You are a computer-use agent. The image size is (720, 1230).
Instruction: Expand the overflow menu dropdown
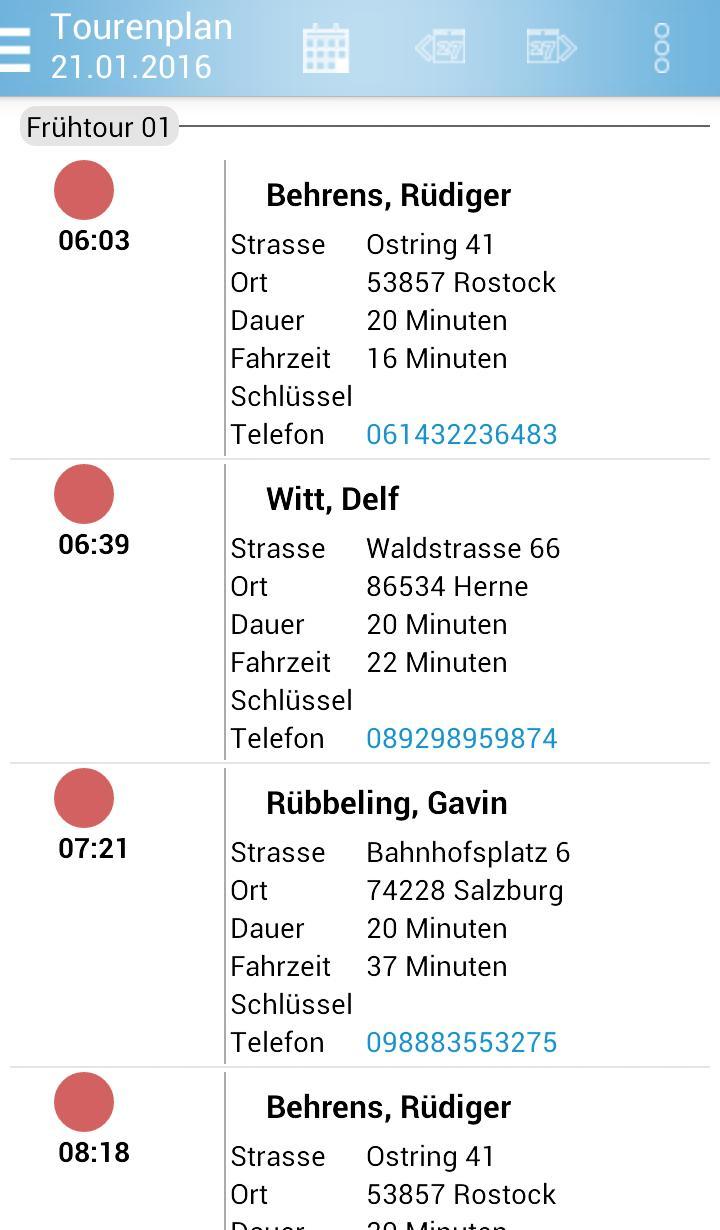click(661, 46)
